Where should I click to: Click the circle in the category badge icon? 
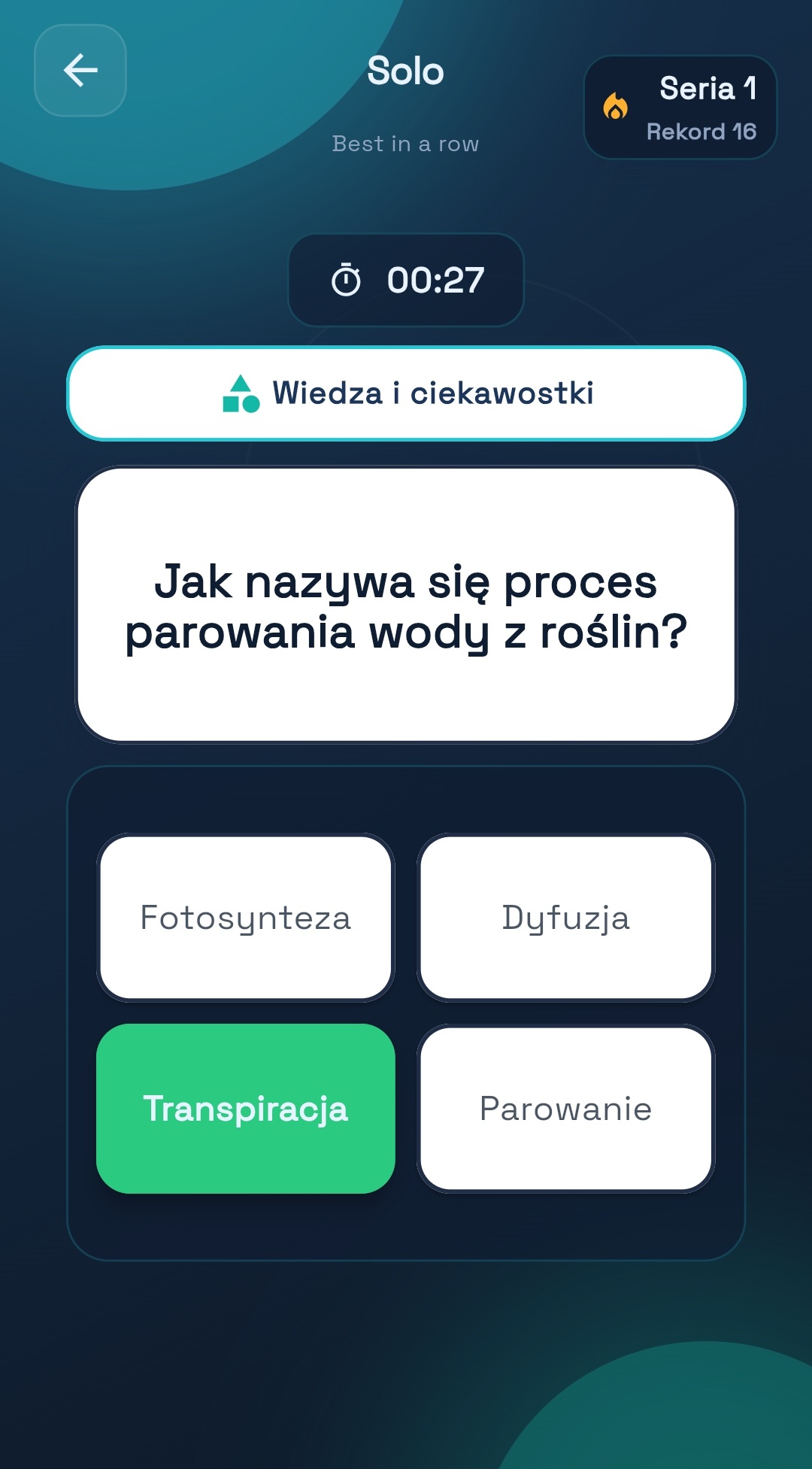(x=250, y=402)
